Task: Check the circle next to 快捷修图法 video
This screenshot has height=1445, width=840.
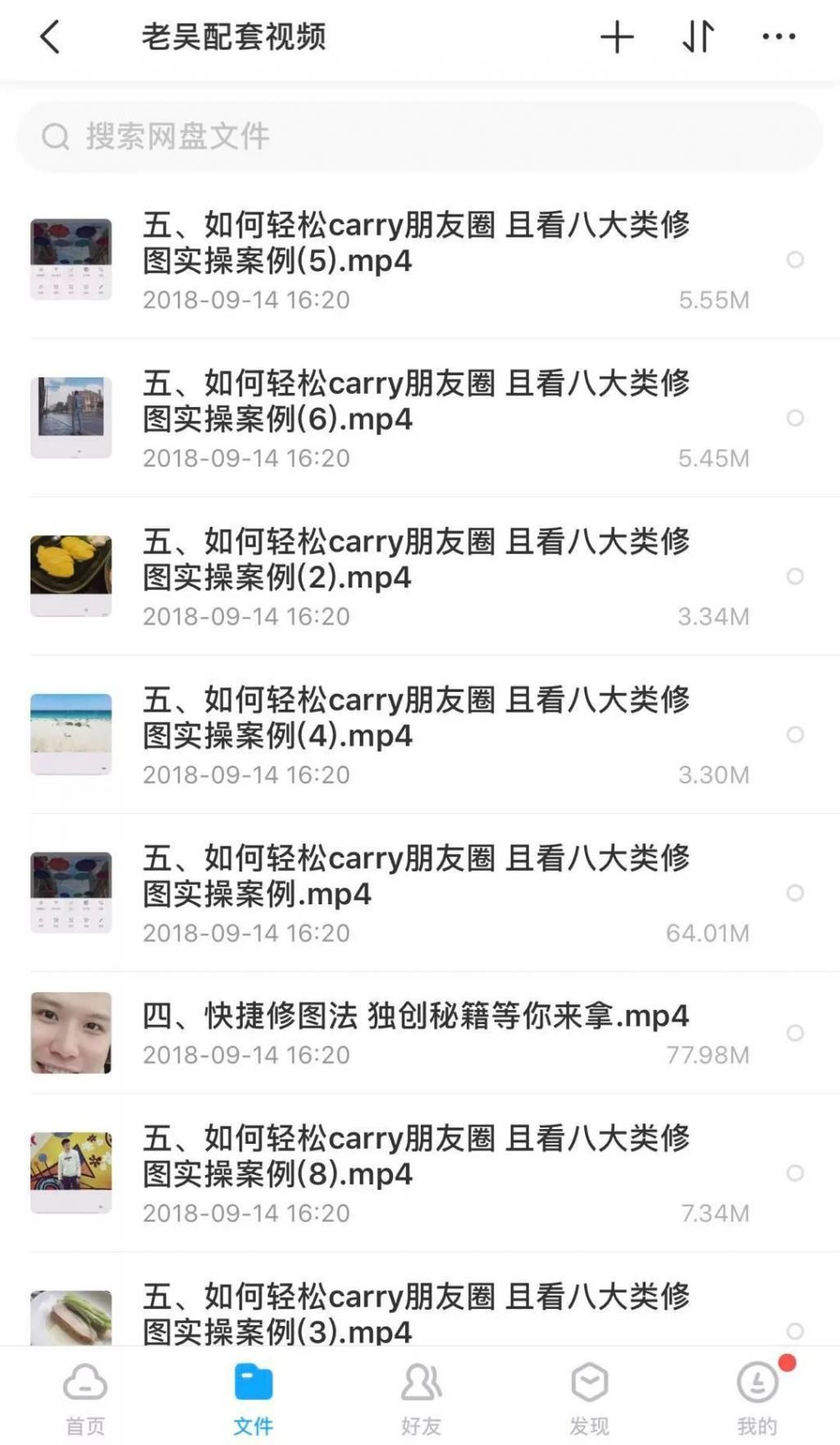Action: (794, 1032)
